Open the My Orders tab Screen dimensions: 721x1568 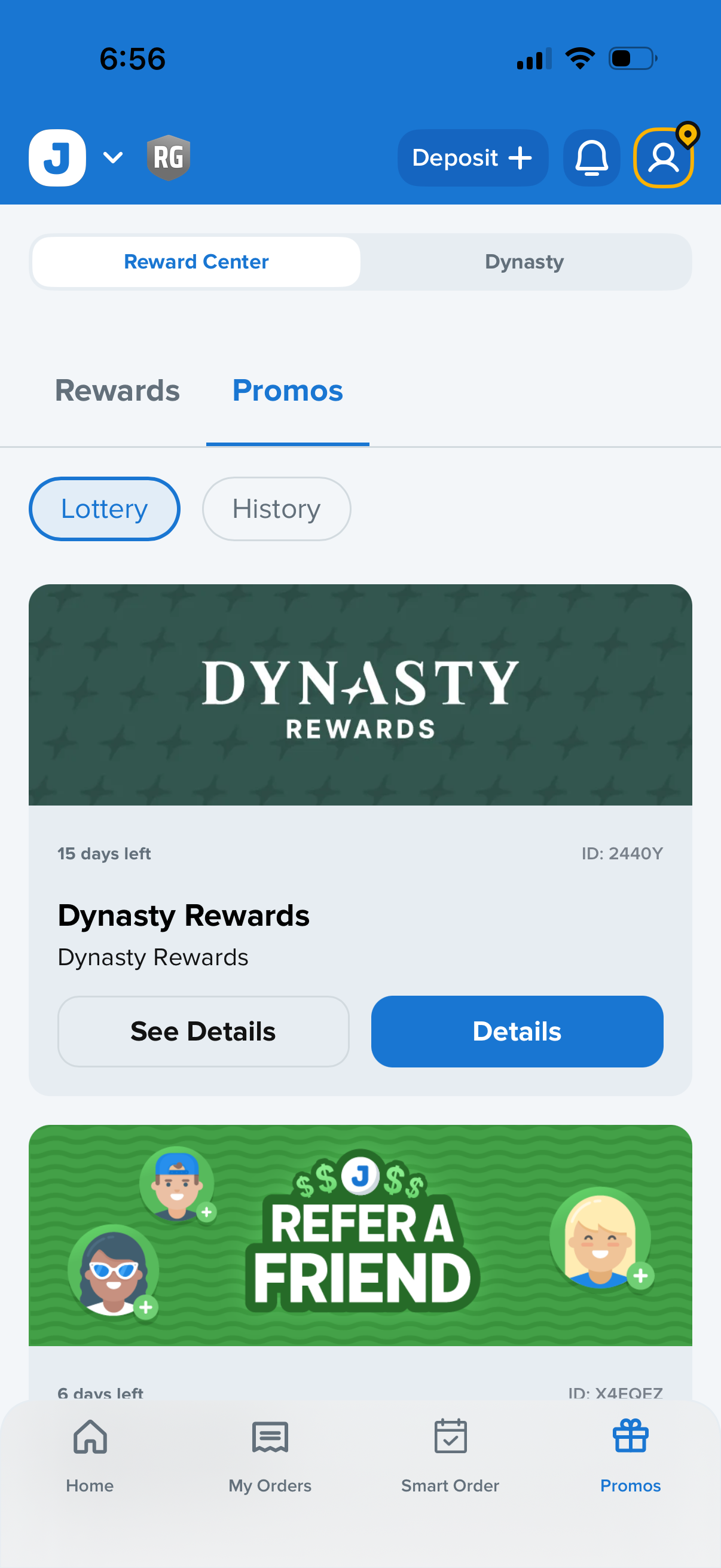270,1453
